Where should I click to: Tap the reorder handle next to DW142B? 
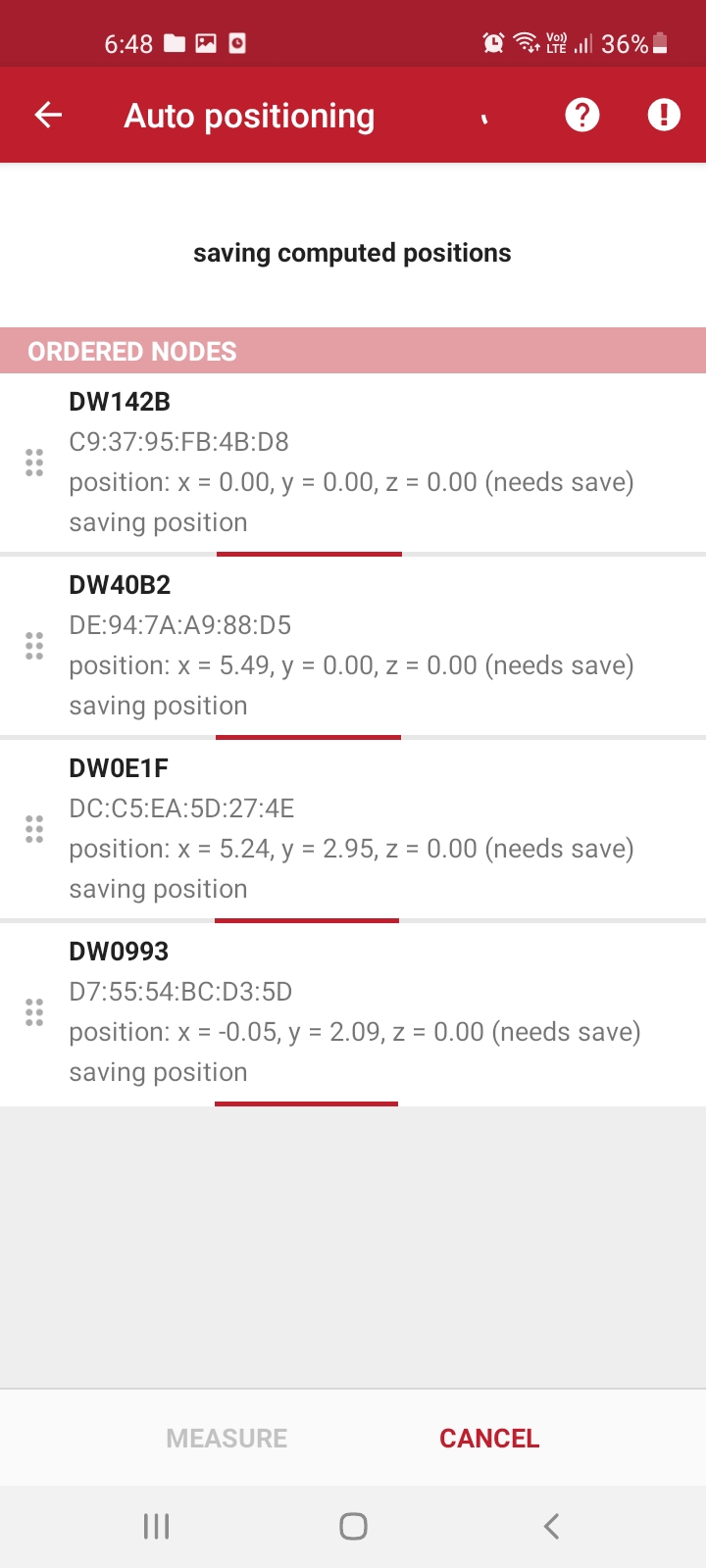point(34,463)
